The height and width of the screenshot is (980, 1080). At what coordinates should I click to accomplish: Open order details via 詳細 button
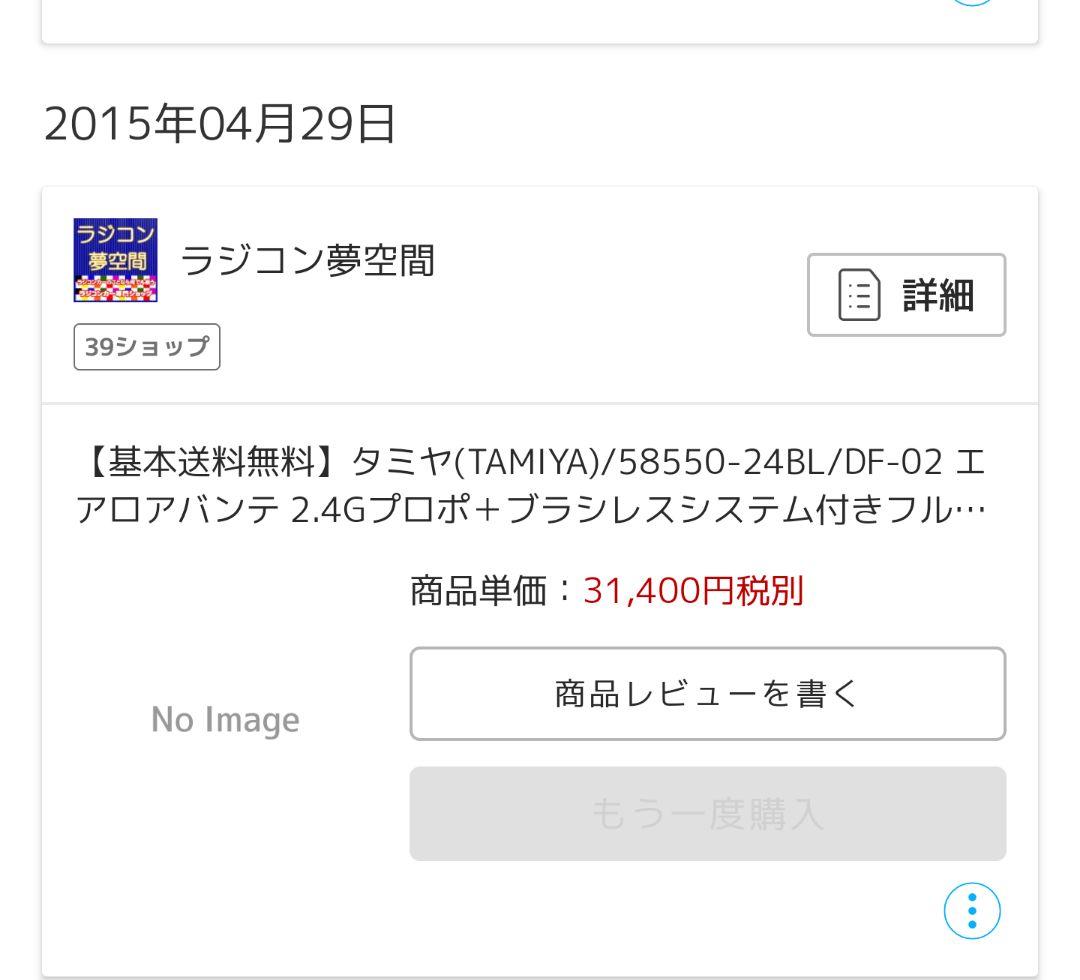pyautogui.click(x=906, y=295)
